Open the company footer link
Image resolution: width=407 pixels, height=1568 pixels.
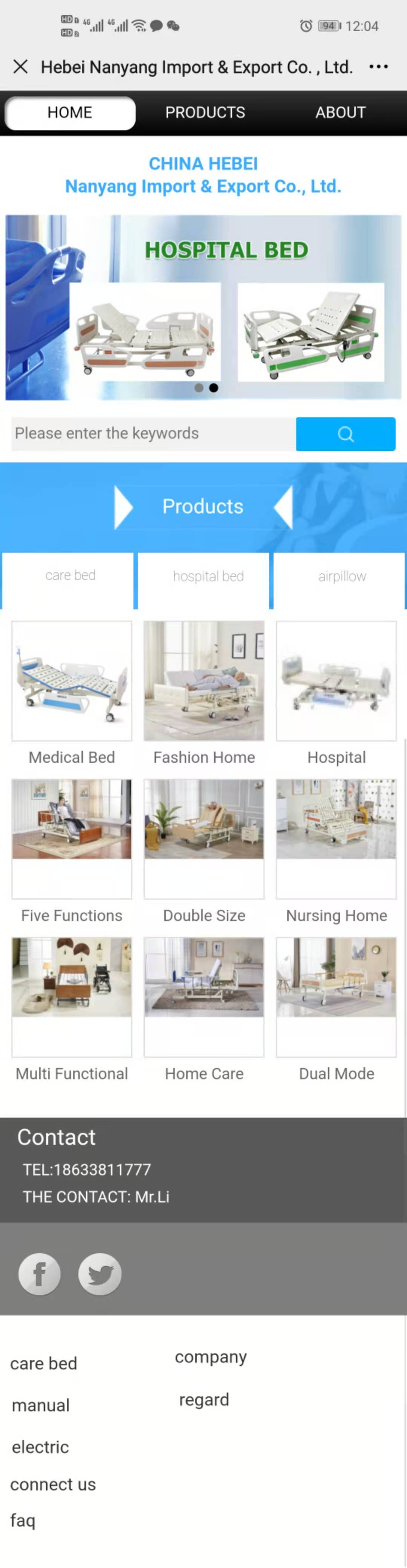click(211, 1357)
